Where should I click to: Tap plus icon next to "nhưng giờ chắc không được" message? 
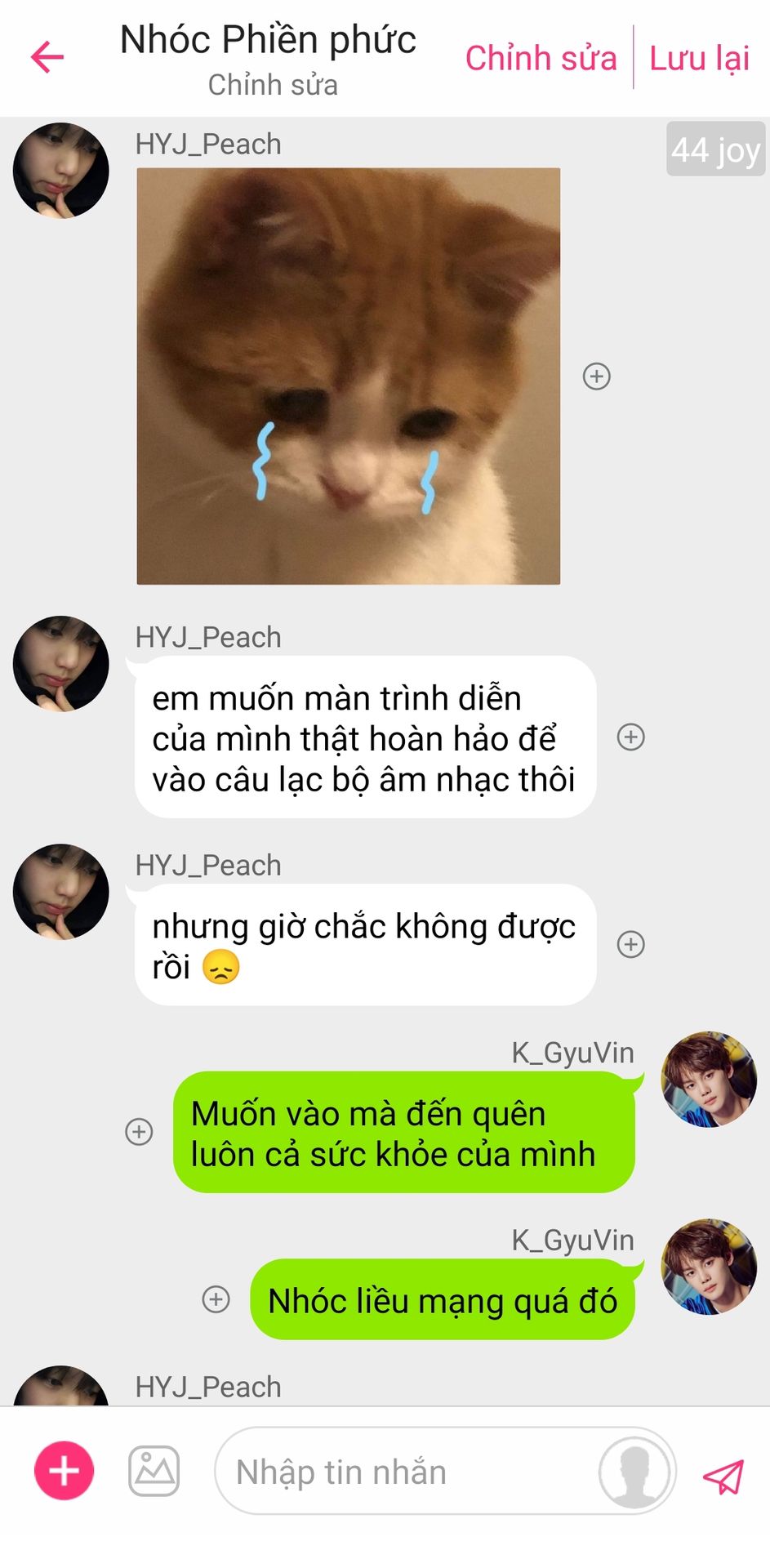click(630, 944)
